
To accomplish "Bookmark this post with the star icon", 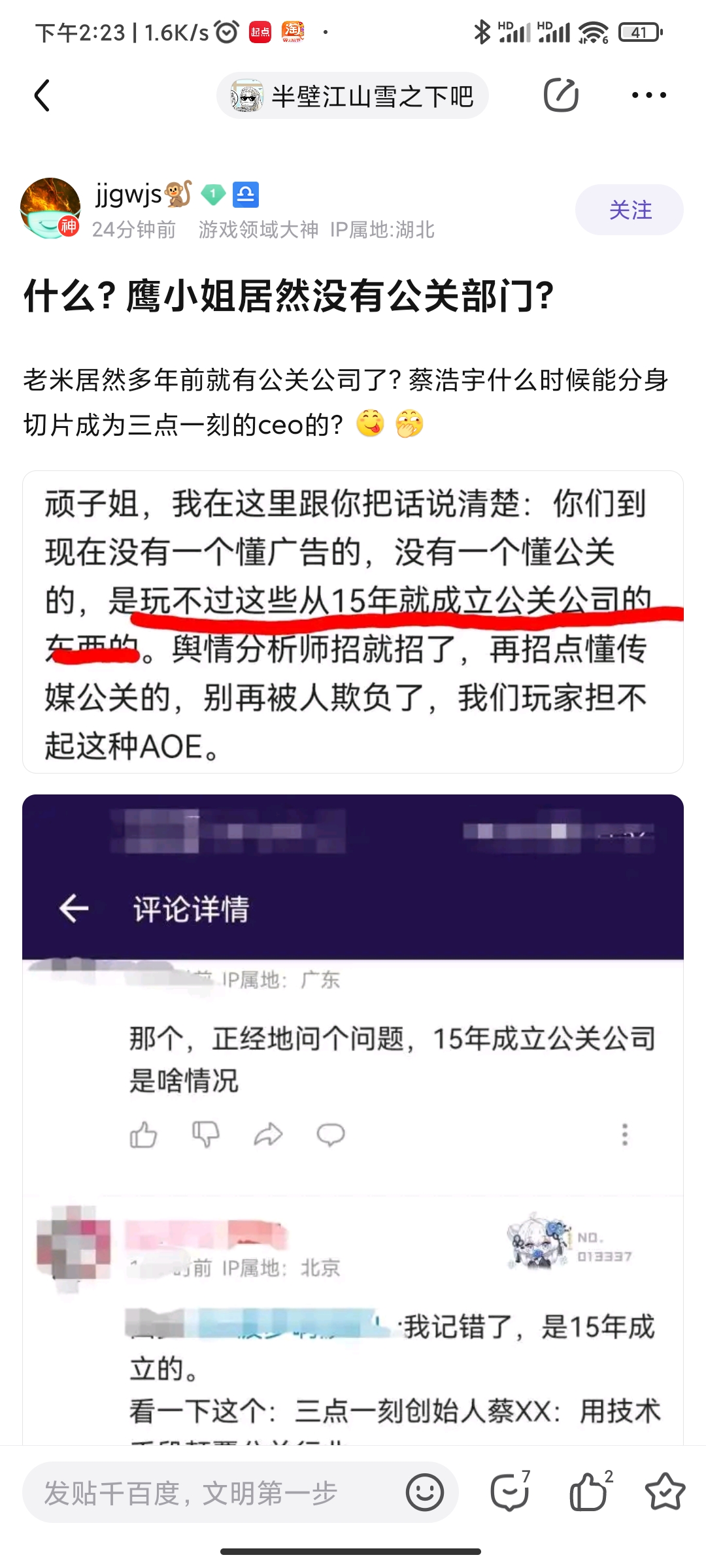I will point(664,1492).
